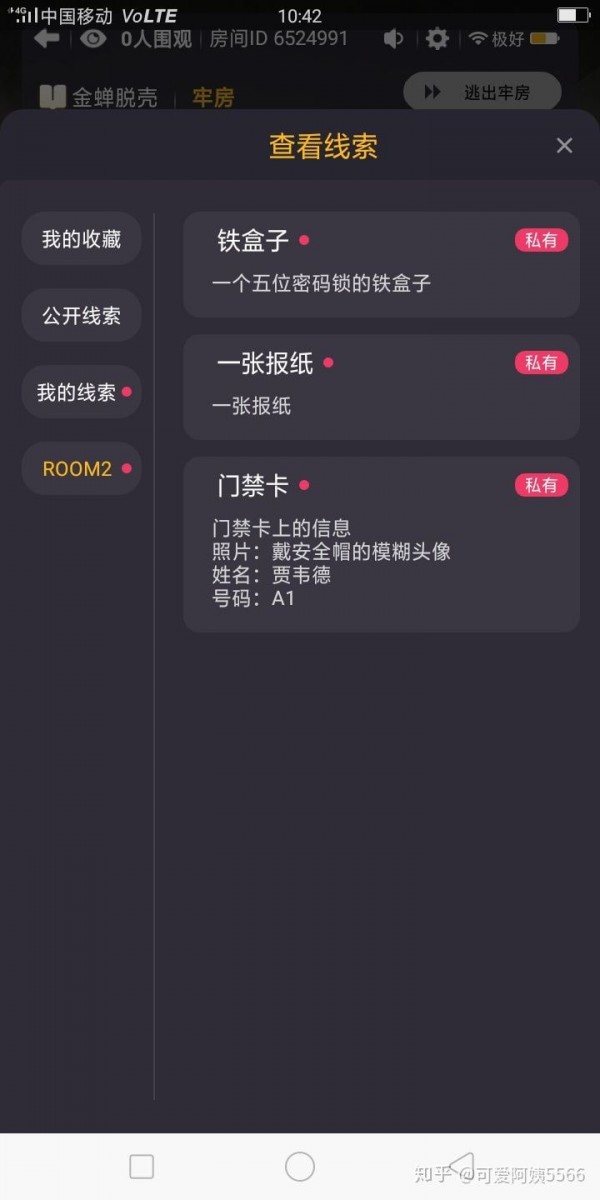Tap the system home button
The width and height of the screenshot is (600, 1200).
pyautogui.click(x=300, y=1166)
